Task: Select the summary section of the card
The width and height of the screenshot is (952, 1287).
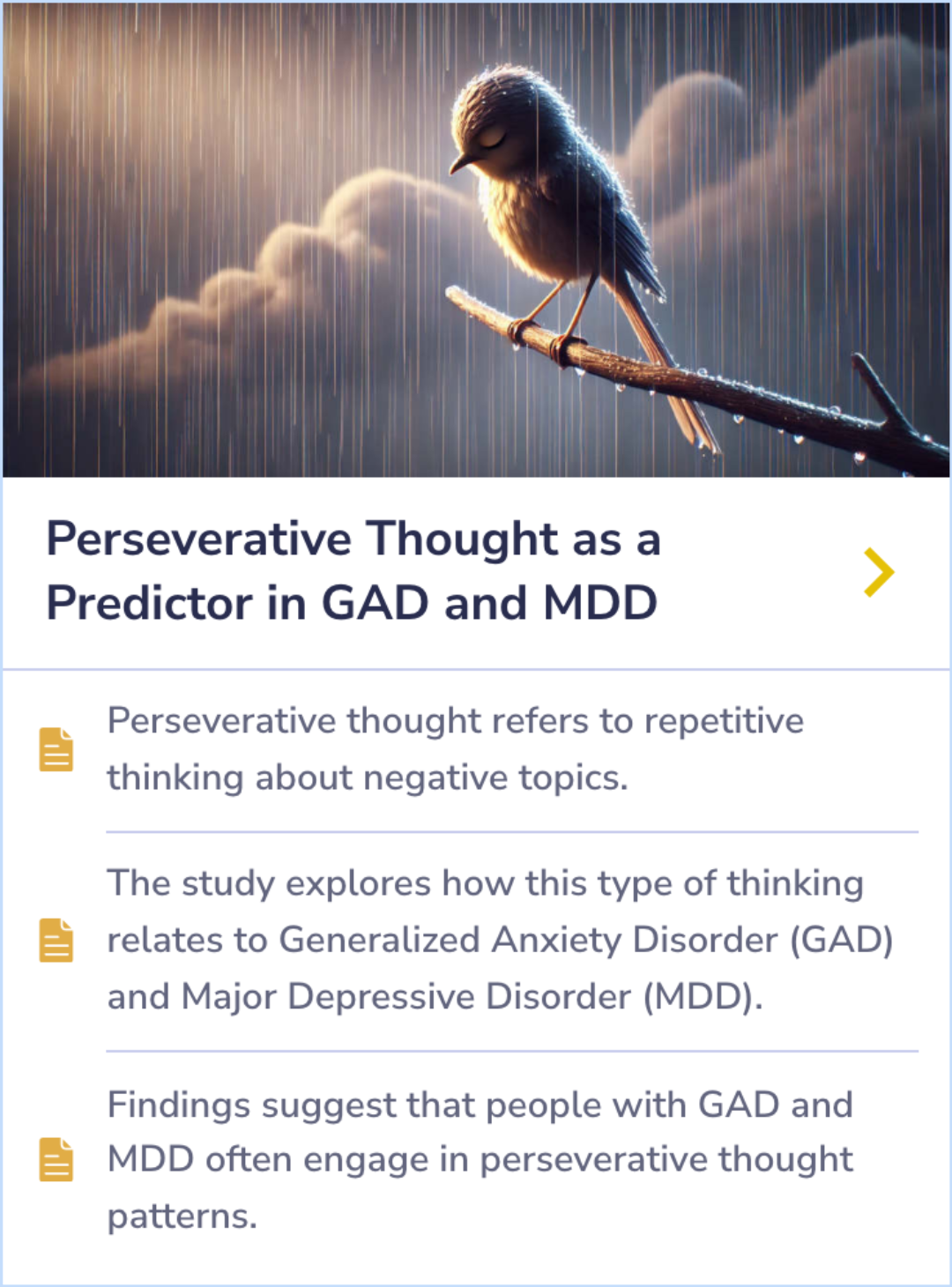Action: click(x=476, y=970)
